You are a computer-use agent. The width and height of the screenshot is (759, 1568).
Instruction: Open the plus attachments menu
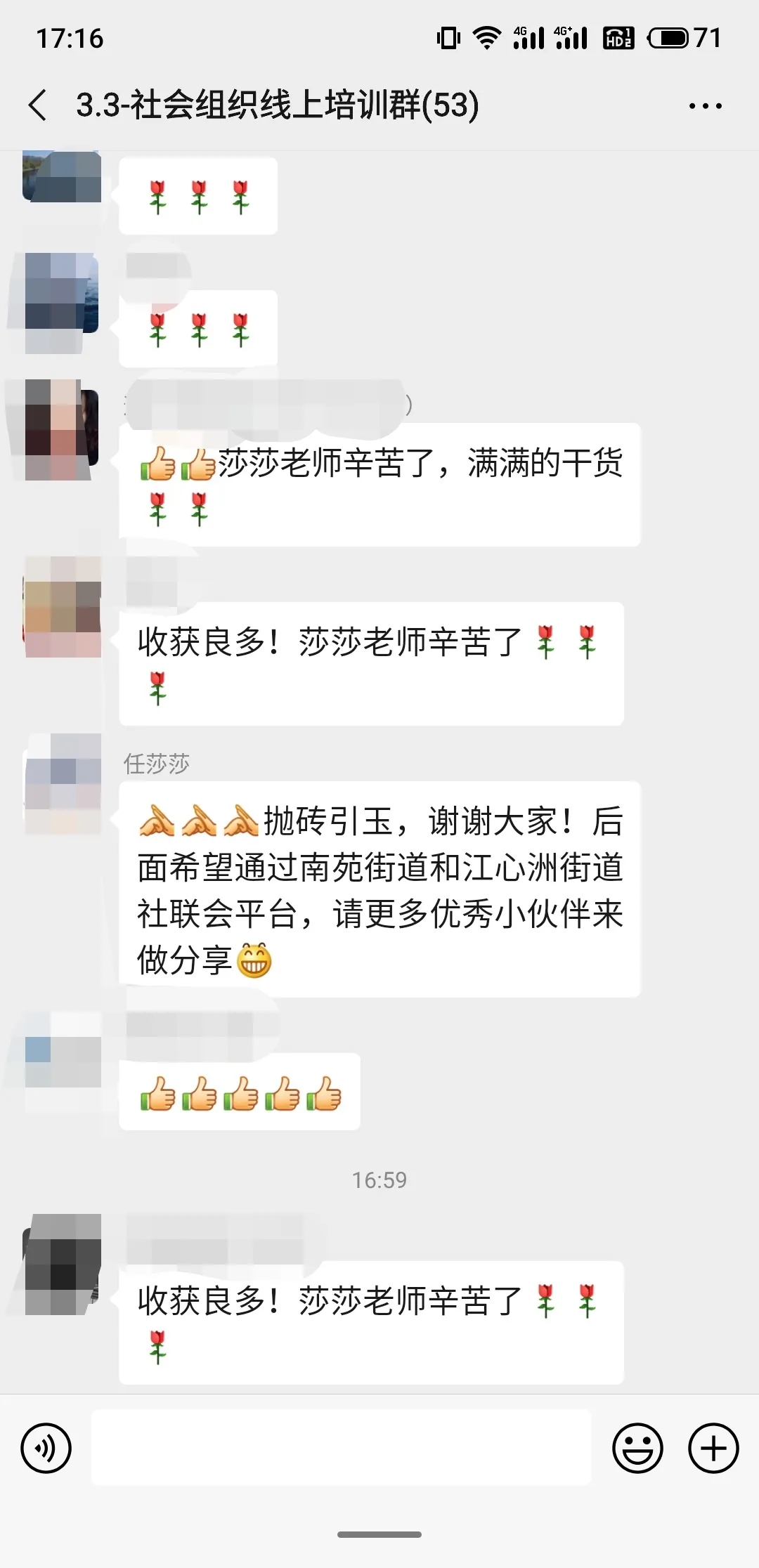(713, 1448)
